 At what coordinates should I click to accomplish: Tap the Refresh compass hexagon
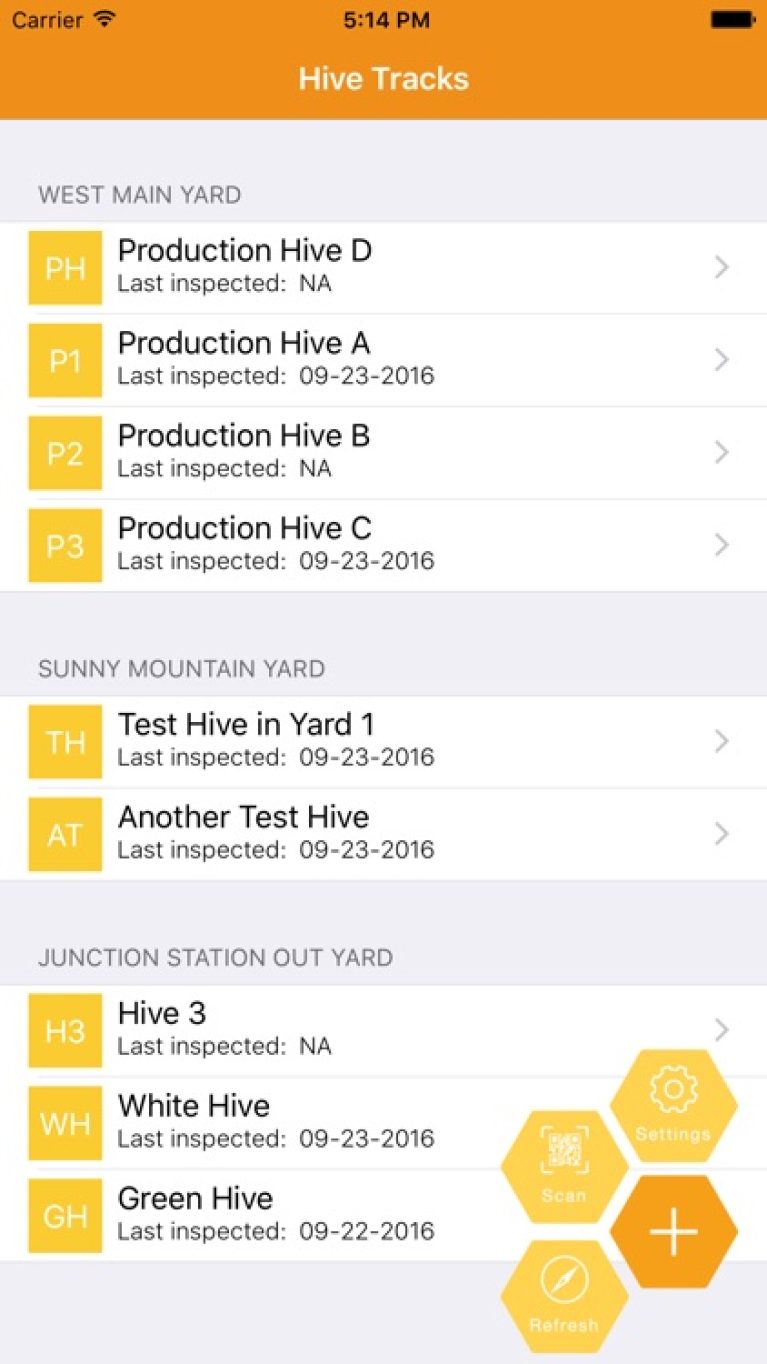[563, 1295]
